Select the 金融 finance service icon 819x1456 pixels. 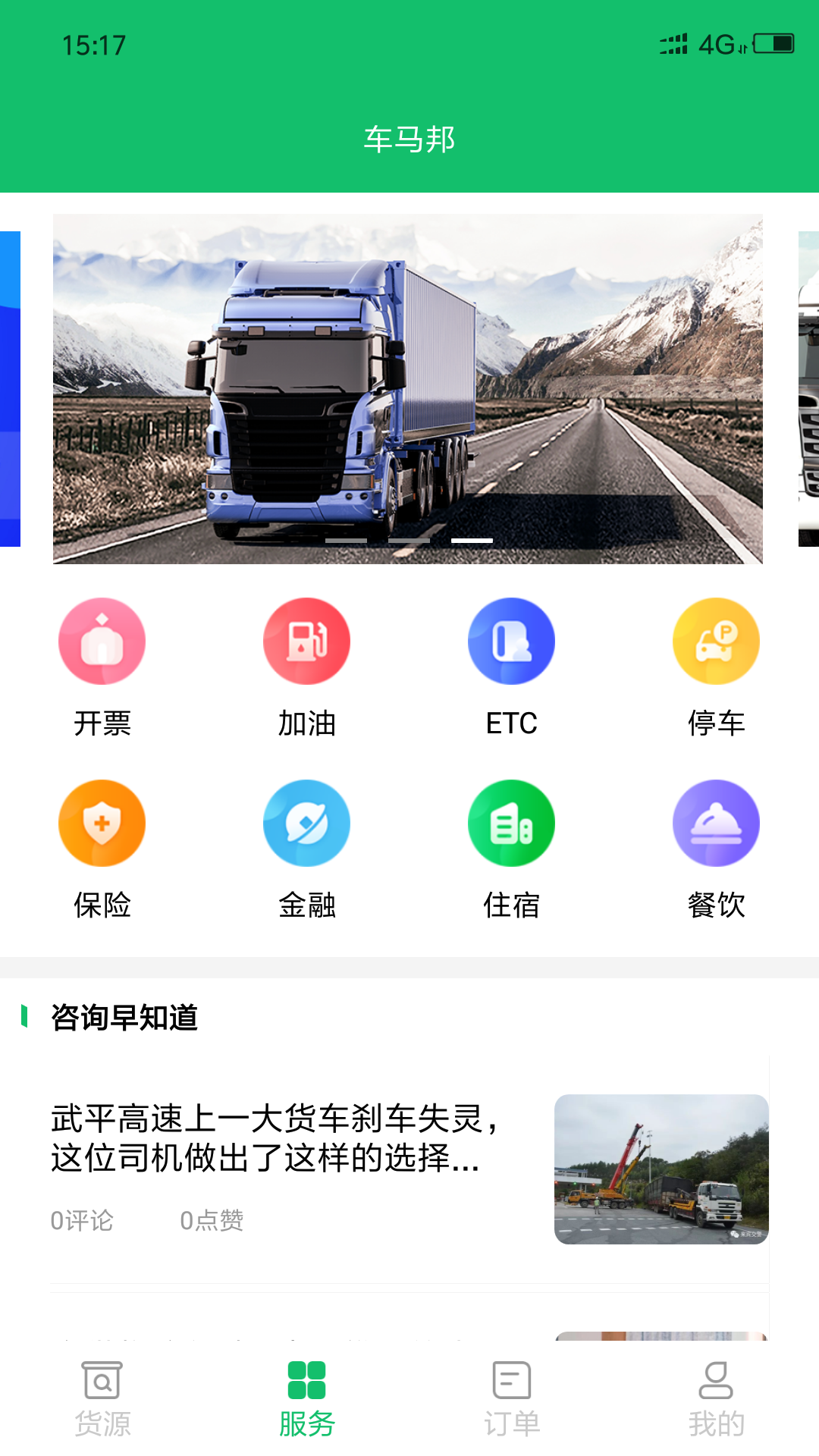coord(306,823)
